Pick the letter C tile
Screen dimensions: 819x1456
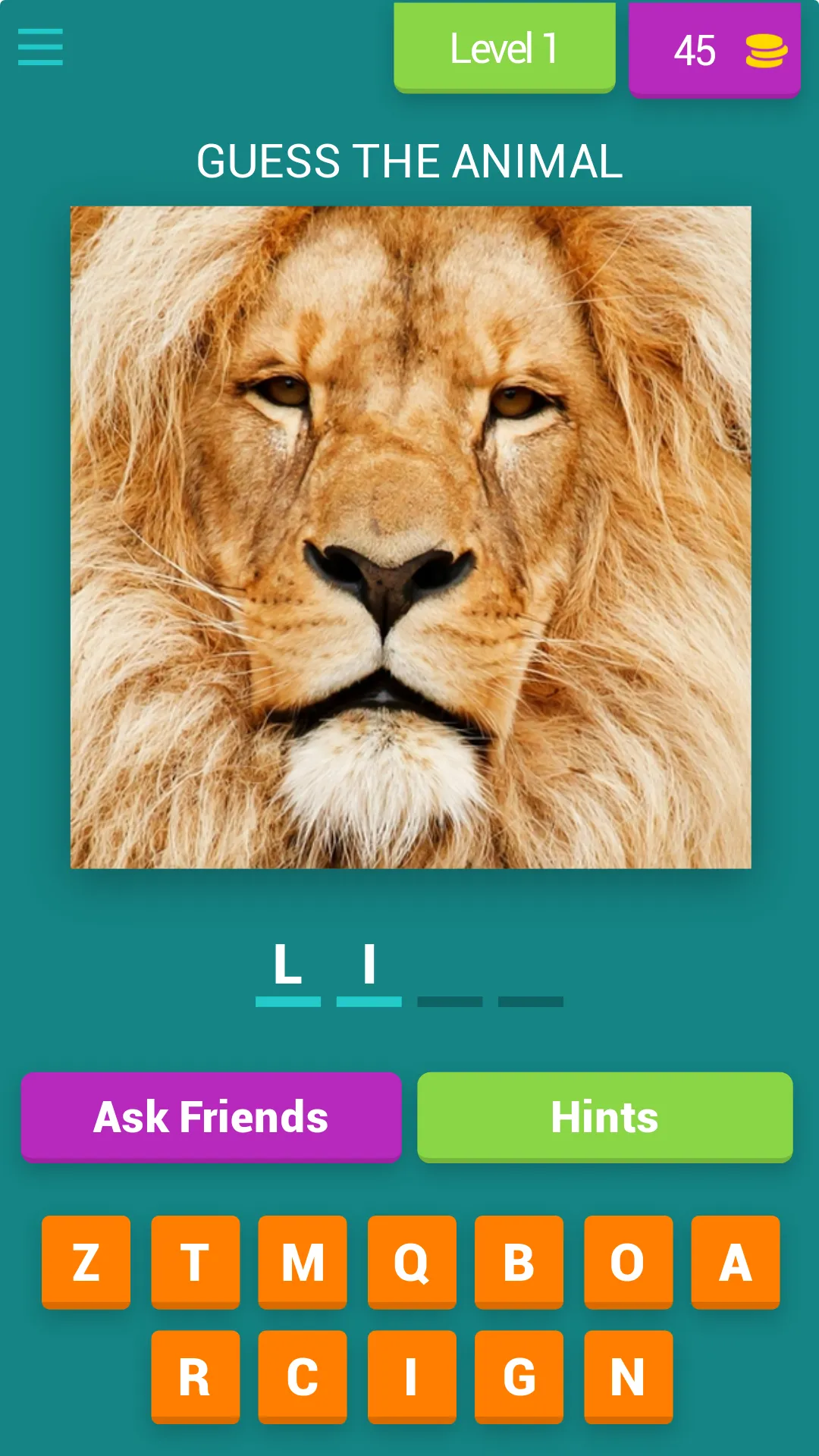point(303,1376)
